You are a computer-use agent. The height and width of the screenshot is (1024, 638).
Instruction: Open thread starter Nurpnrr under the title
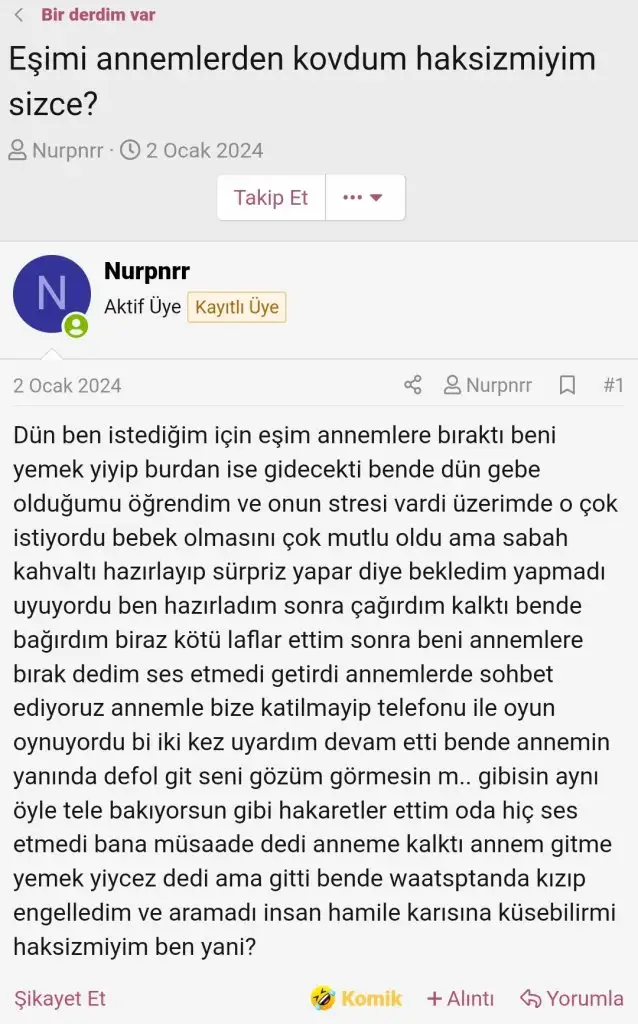coord(67,151)
